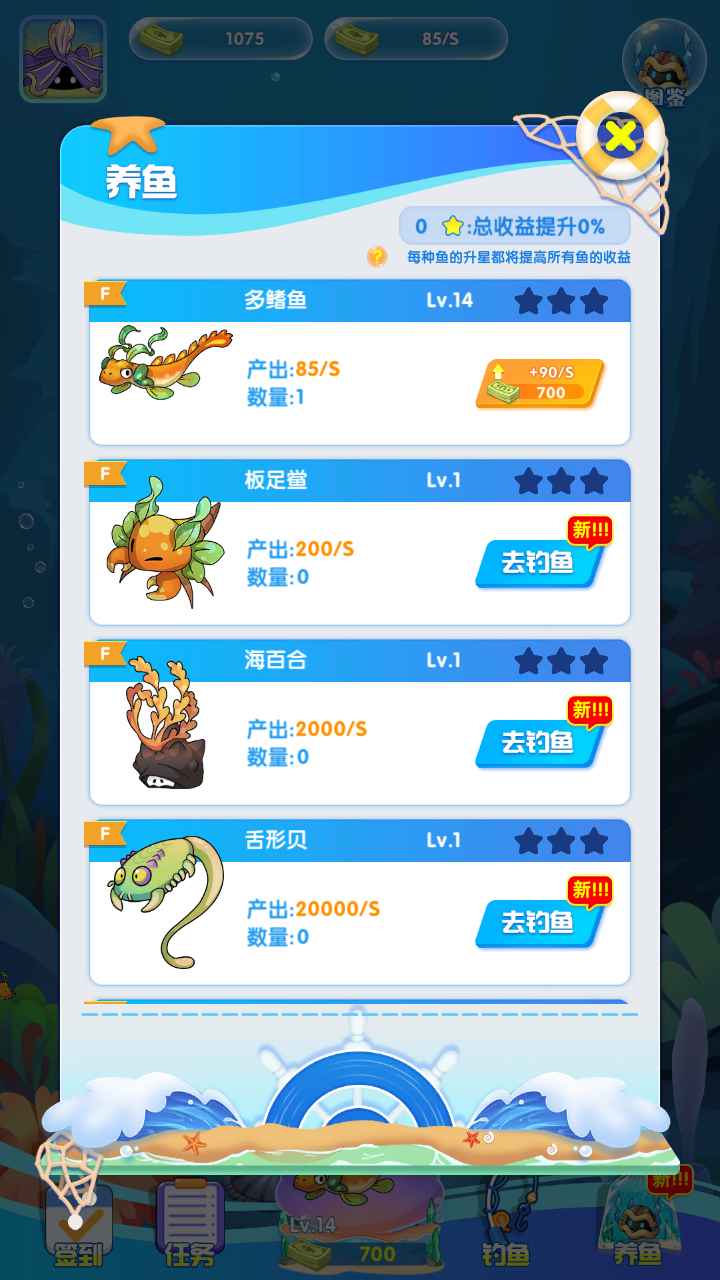720x1280 pixels.
Task: Switch to the 钓鱼 fishing tab
Action: coord(505,1225)
